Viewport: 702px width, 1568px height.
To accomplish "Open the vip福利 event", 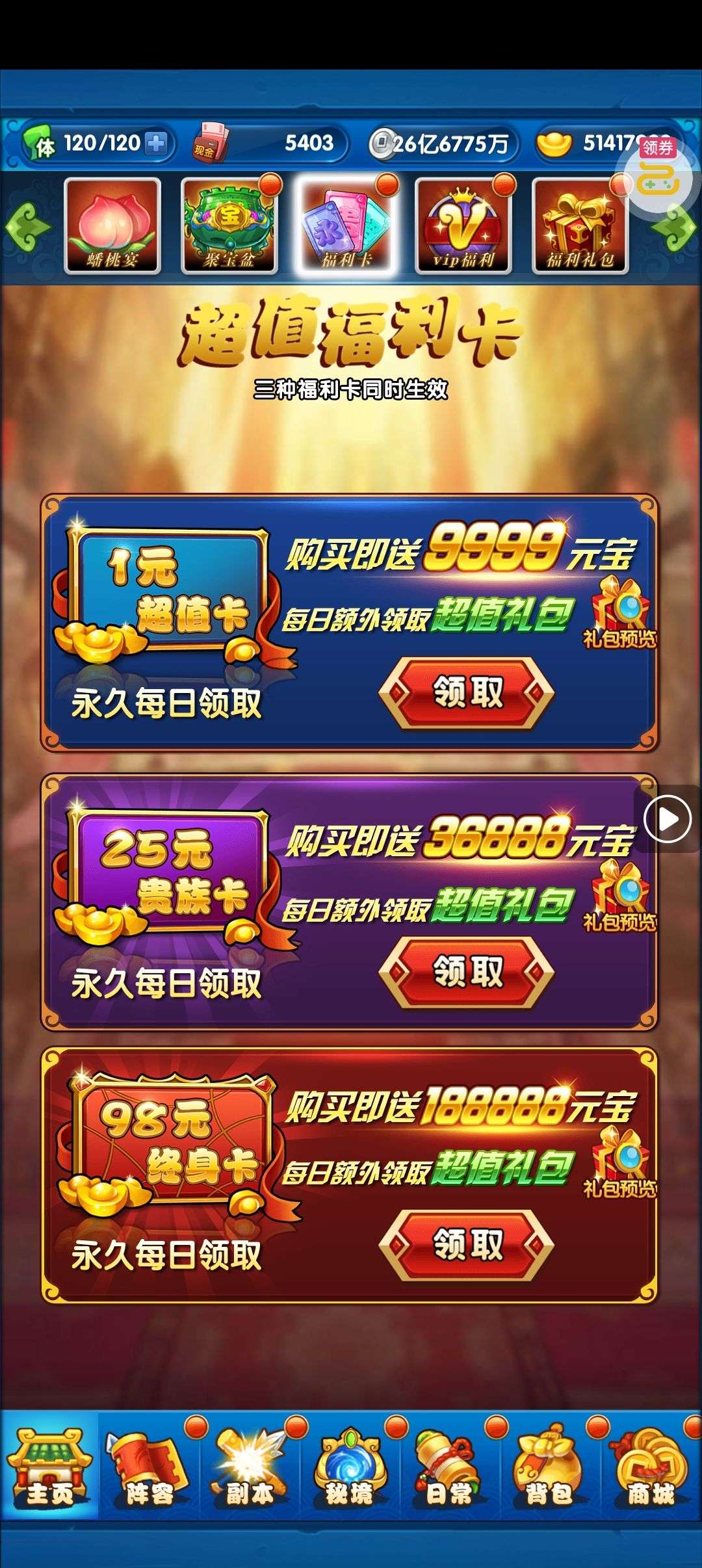I will click(463, 226).
